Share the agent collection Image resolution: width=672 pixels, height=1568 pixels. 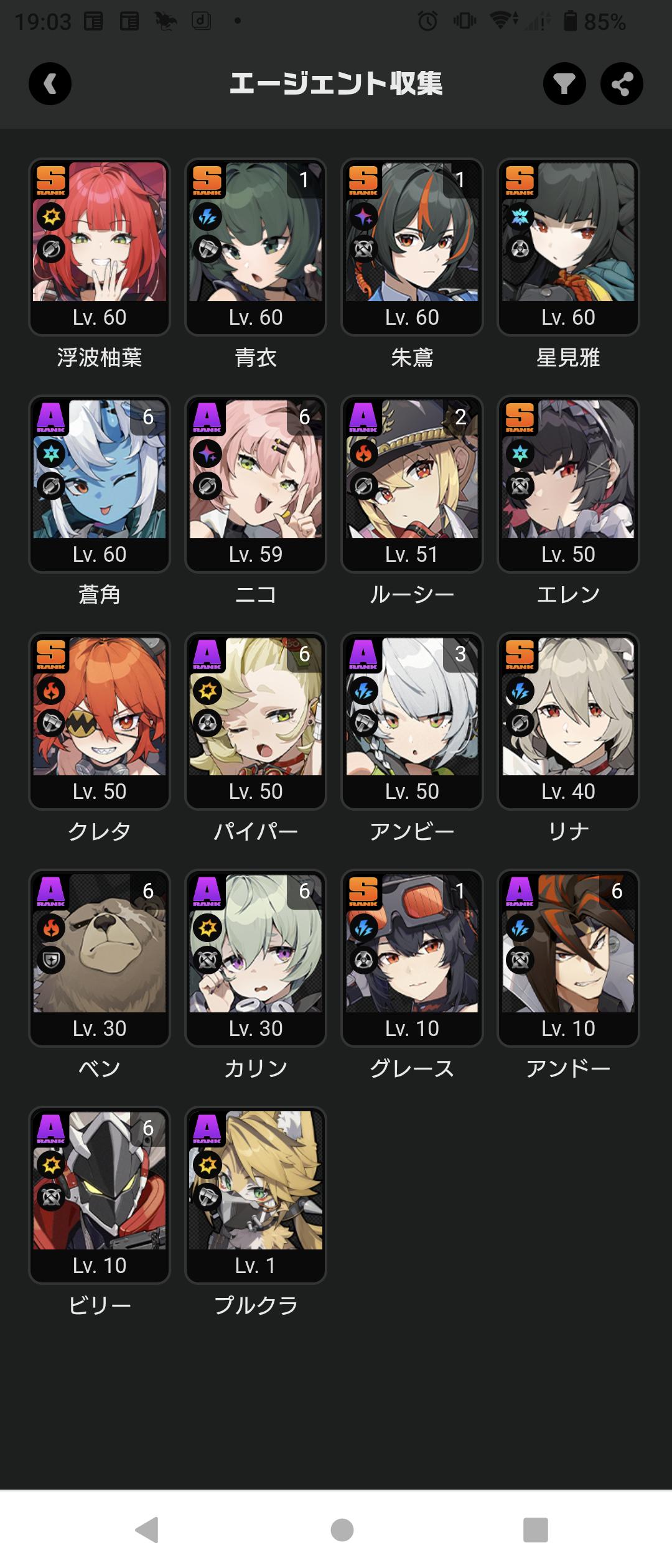[621, 84]
